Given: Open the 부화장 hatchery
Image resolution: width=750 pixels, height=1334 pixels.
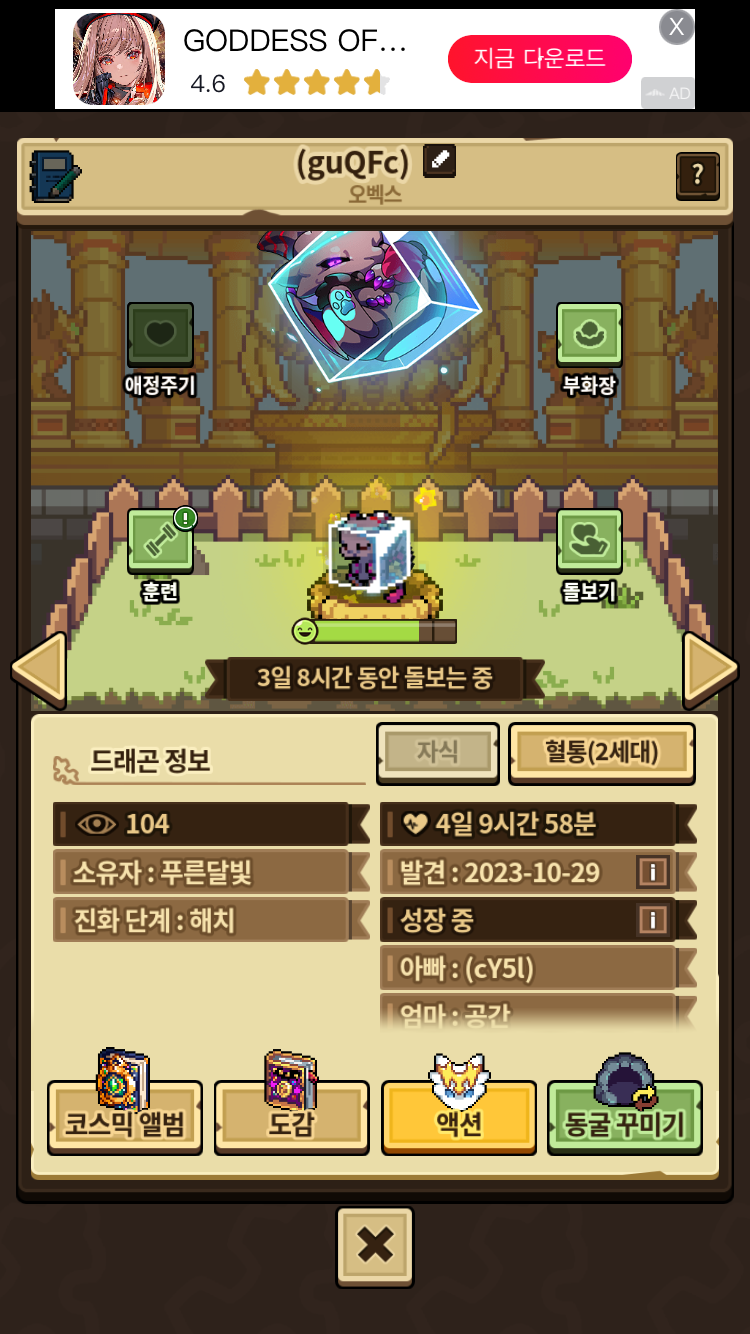Looking at the screenshot, I should pos(588,336).
